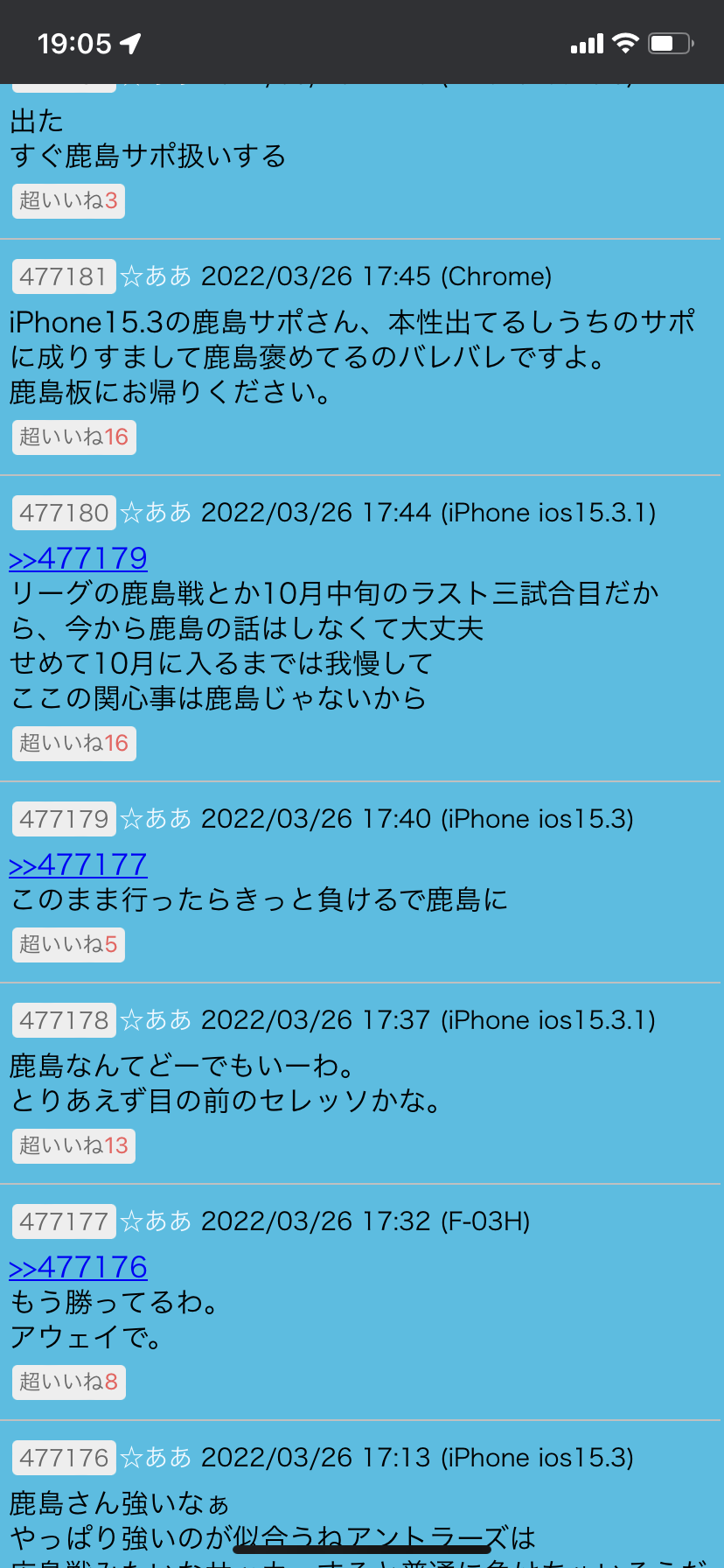Open the >>477176 reply link
Viewport: 724px width, 1568px height.
tap(78, 1267)
